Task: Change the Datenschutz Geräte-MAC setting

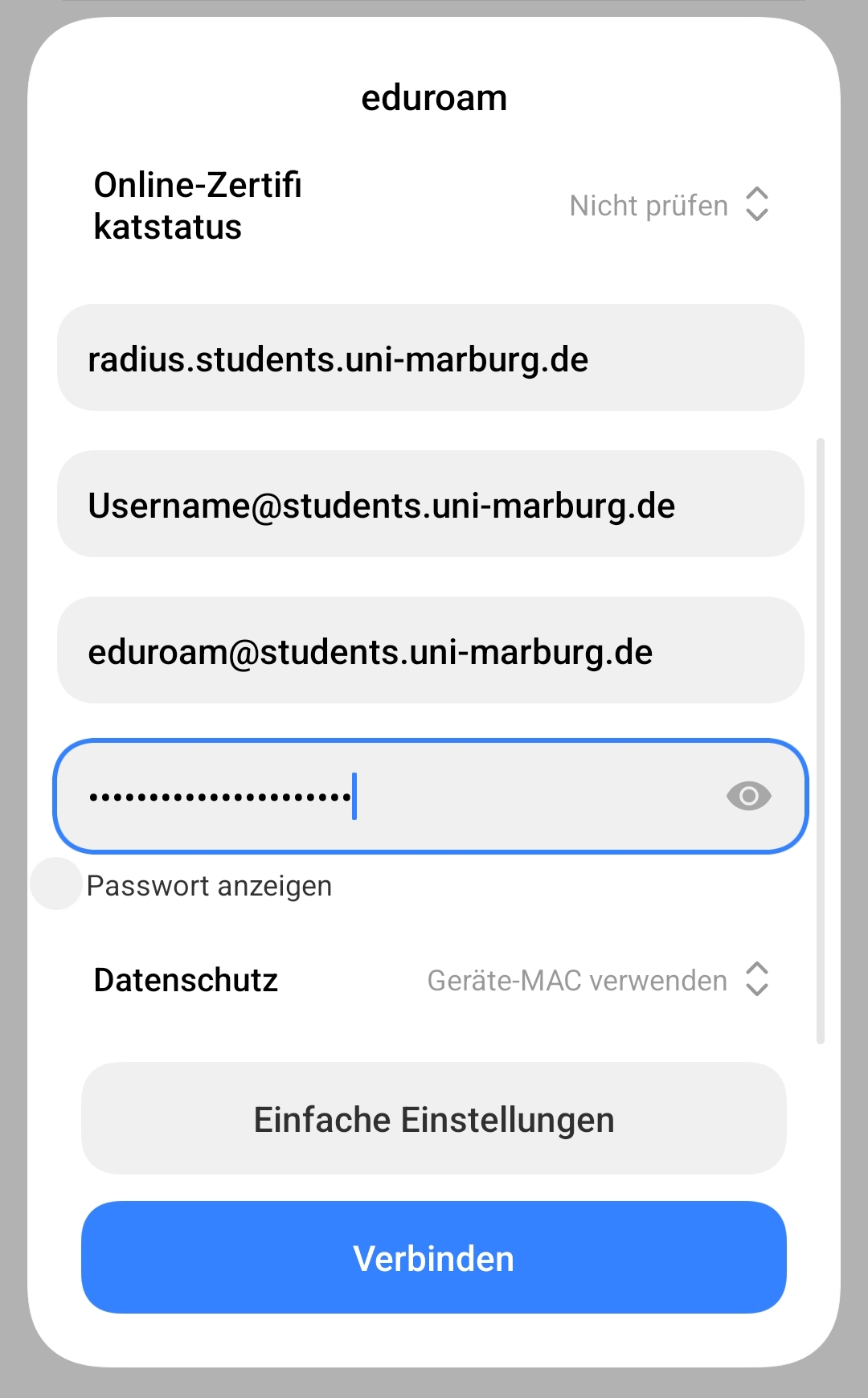Action: [598, 980]
